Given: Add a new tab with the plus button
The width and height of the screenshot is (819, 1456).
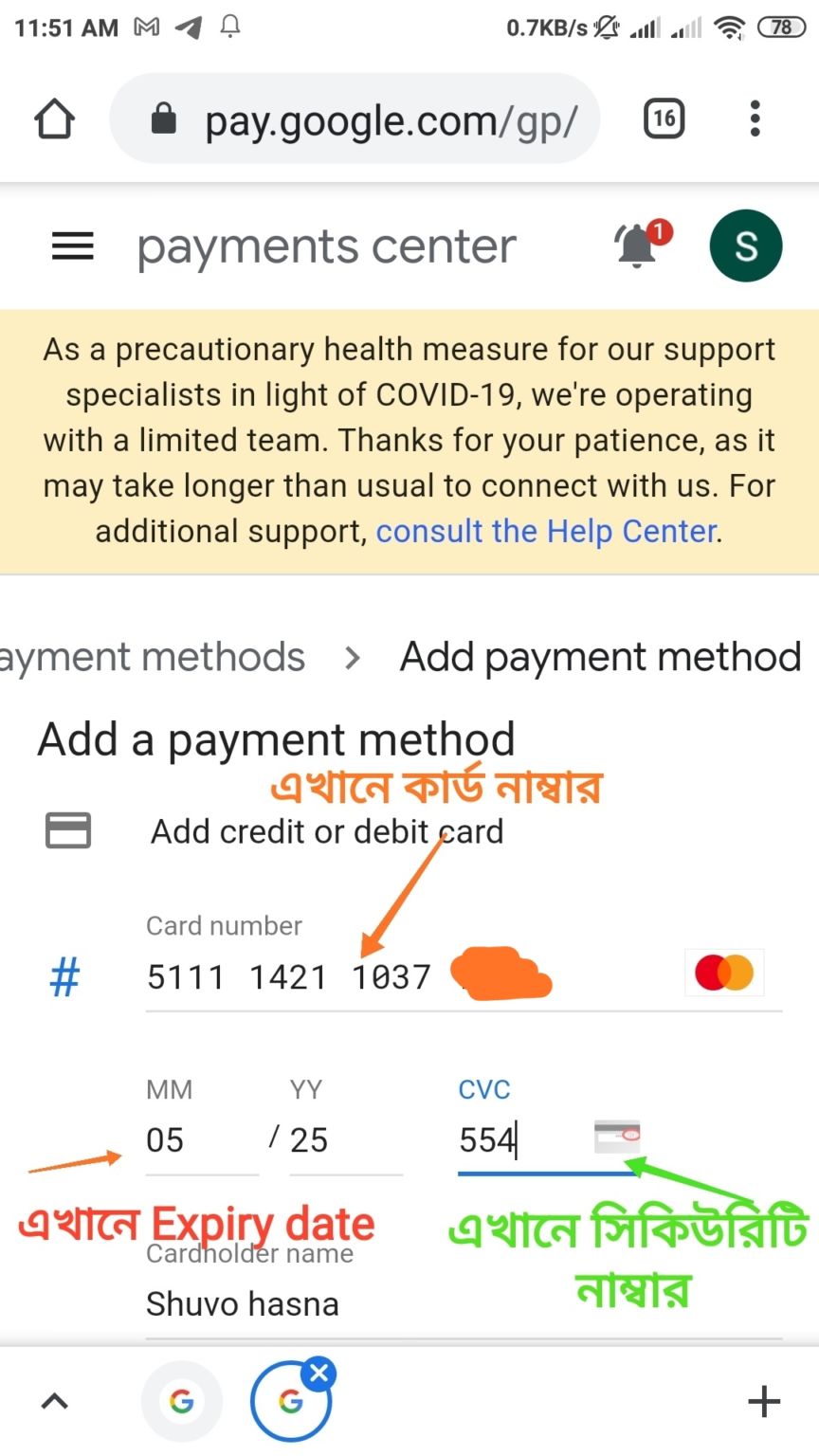Looking at the screenshot, I should coord(764,1401).
